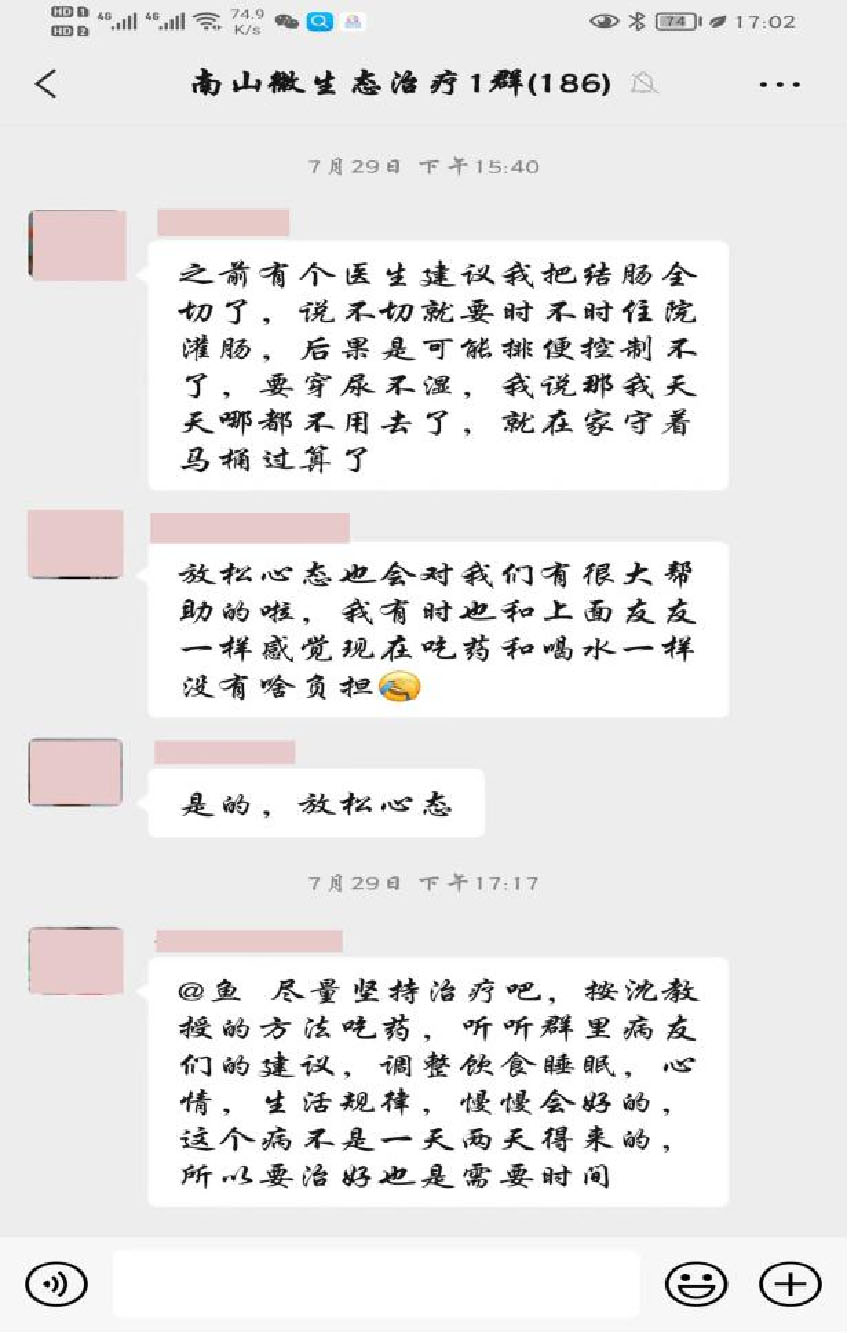Tap avatar of sender mentioning @鱼
848x1333 pixels.
click(x=76, y=961)
